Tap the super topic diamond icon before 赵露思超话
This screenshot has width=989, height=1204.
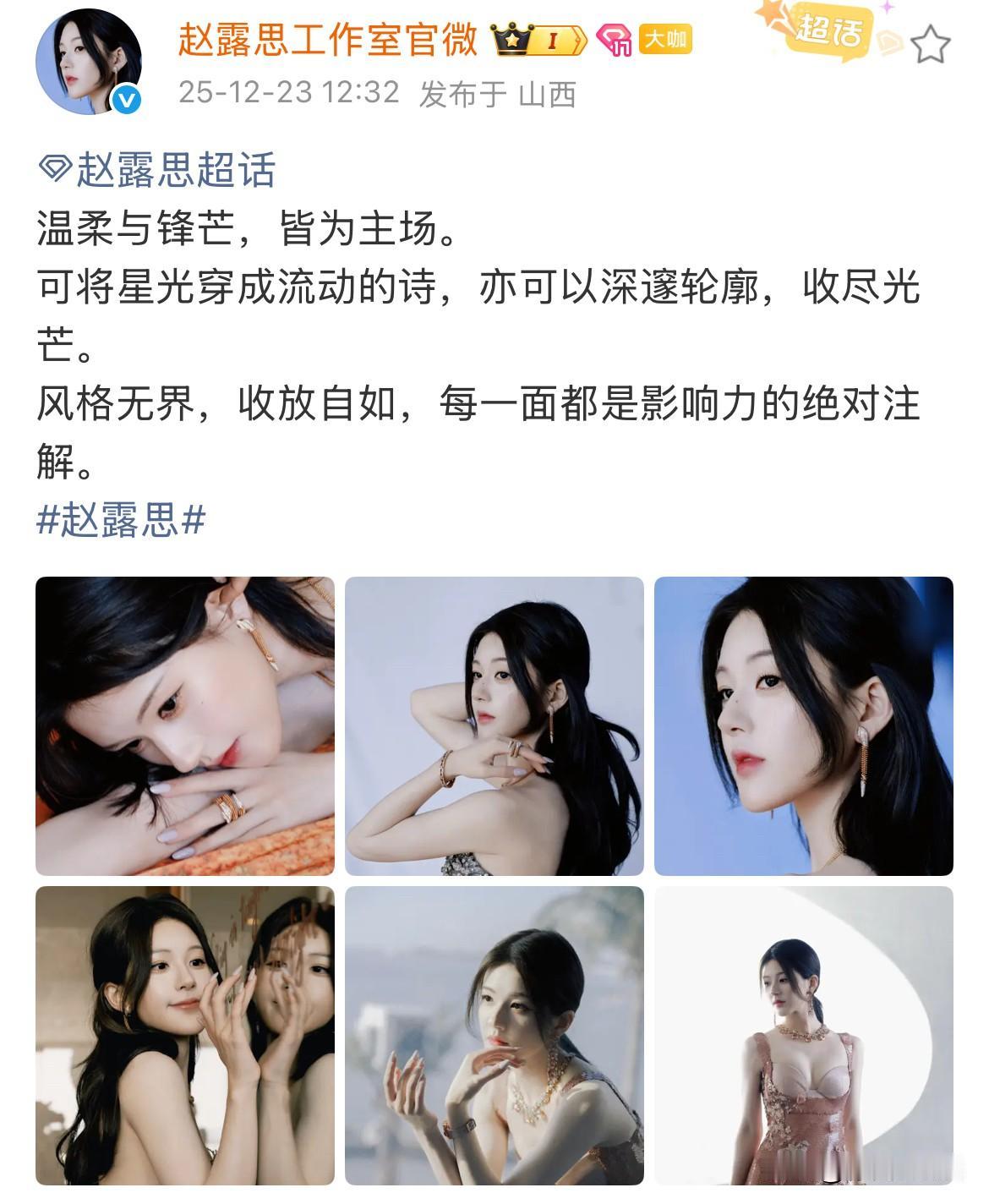coord(55,167)
